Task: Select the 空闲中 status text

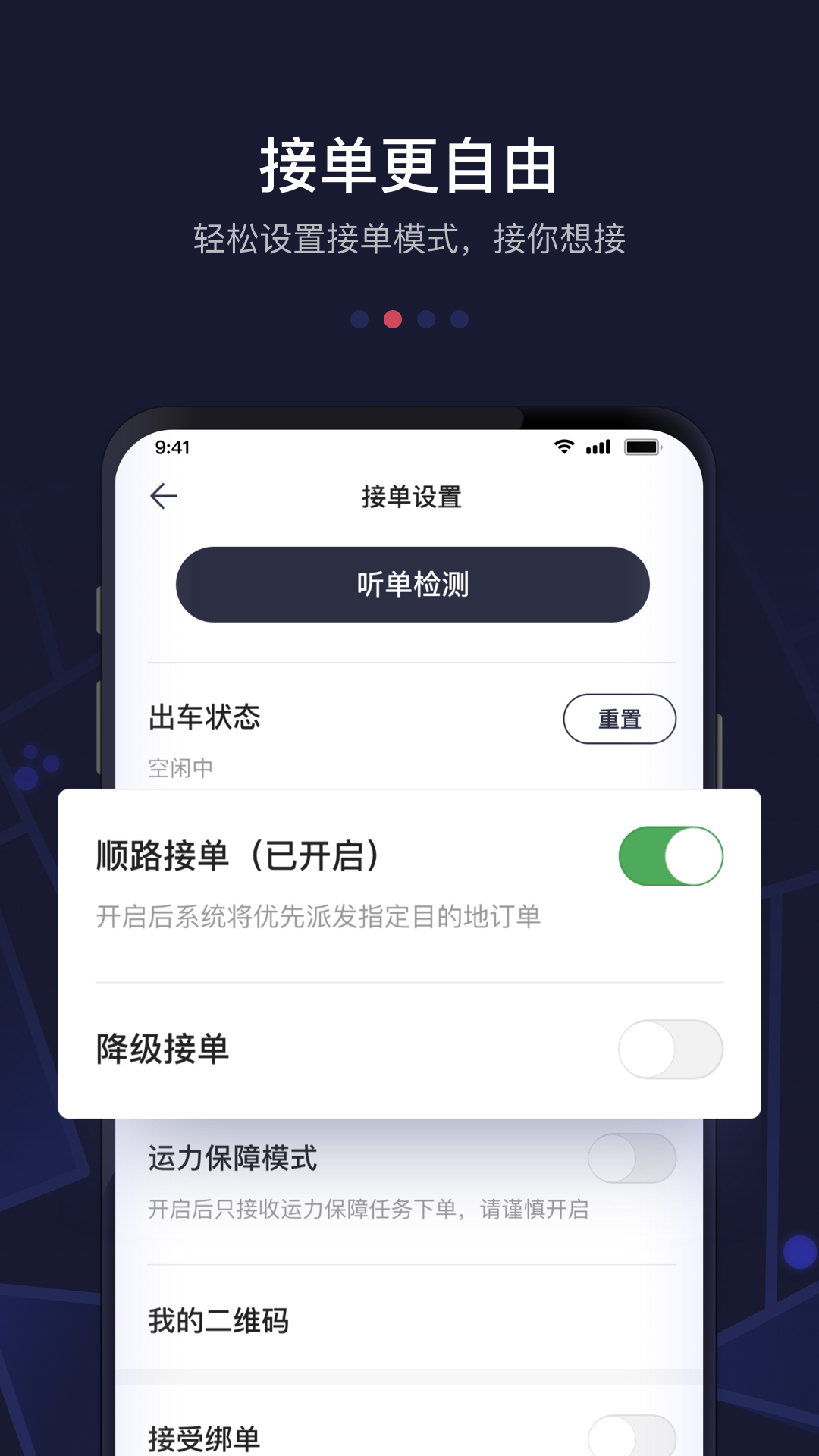Action: tap(180, 767)
